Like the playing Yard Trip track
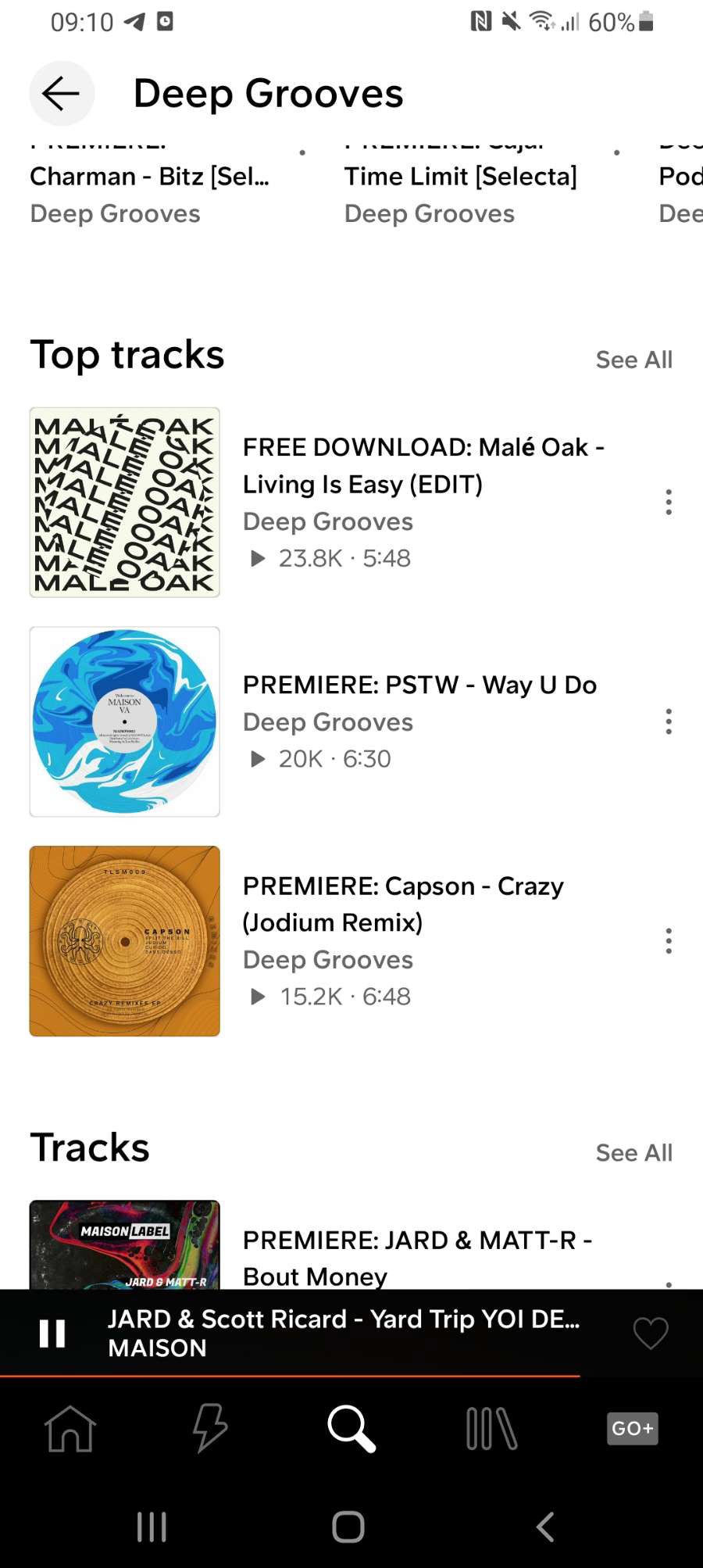Image resolution: width=703 pixels, height=1568 pixels. coord(650,1334)
